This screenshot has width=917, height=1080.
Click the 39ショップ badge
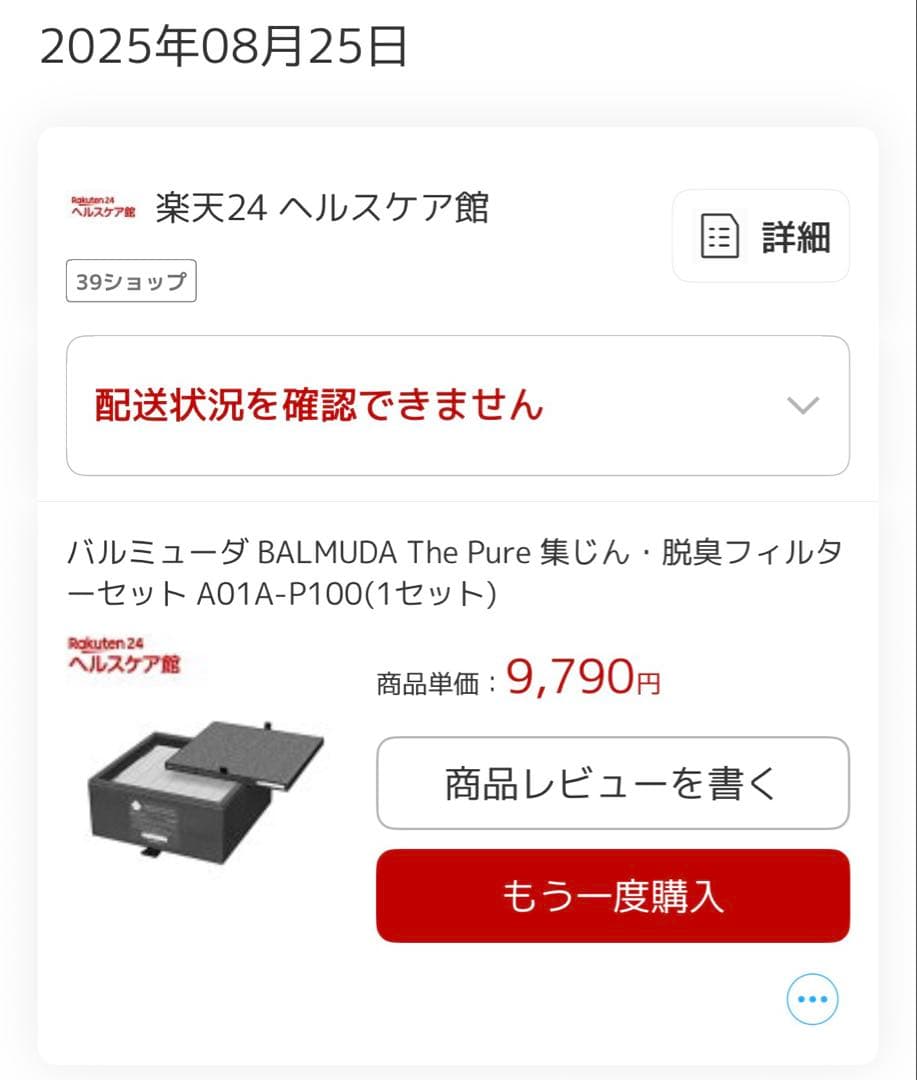(x=130, y=281)
